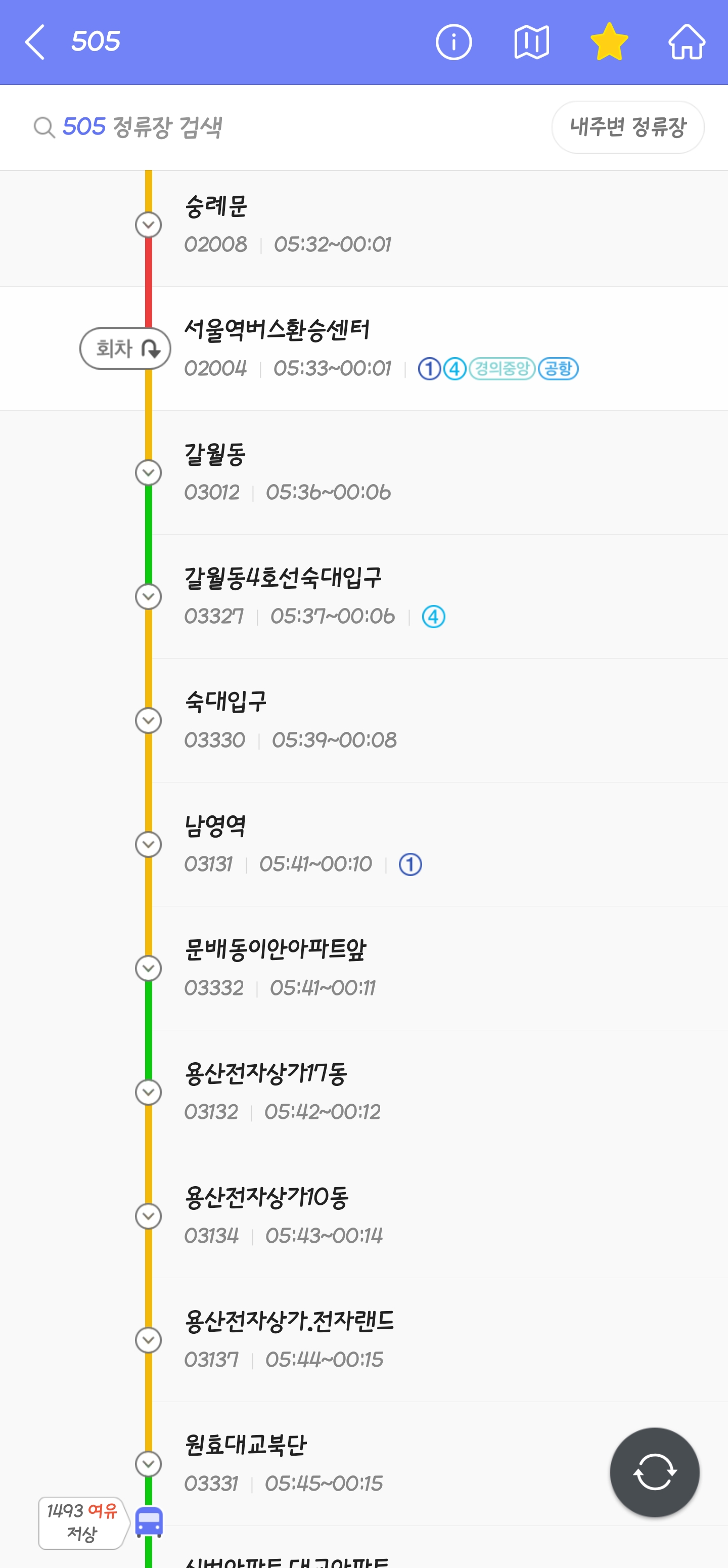Open the 숭례문 stop
Viewport: 728px width, 1568px height.
coord(365,225)
